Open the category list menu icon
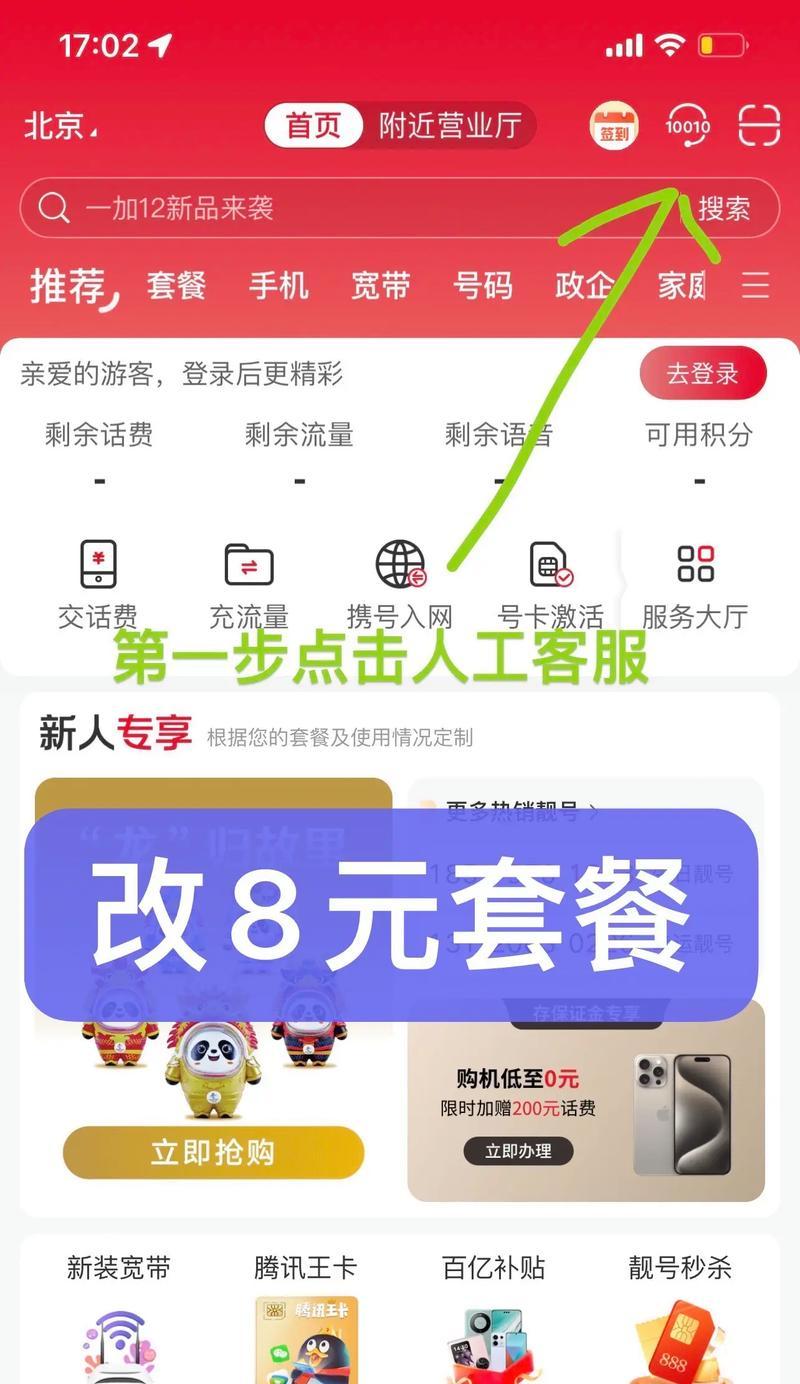Viewport: 800px width, 1384px height. pos(755,286)
